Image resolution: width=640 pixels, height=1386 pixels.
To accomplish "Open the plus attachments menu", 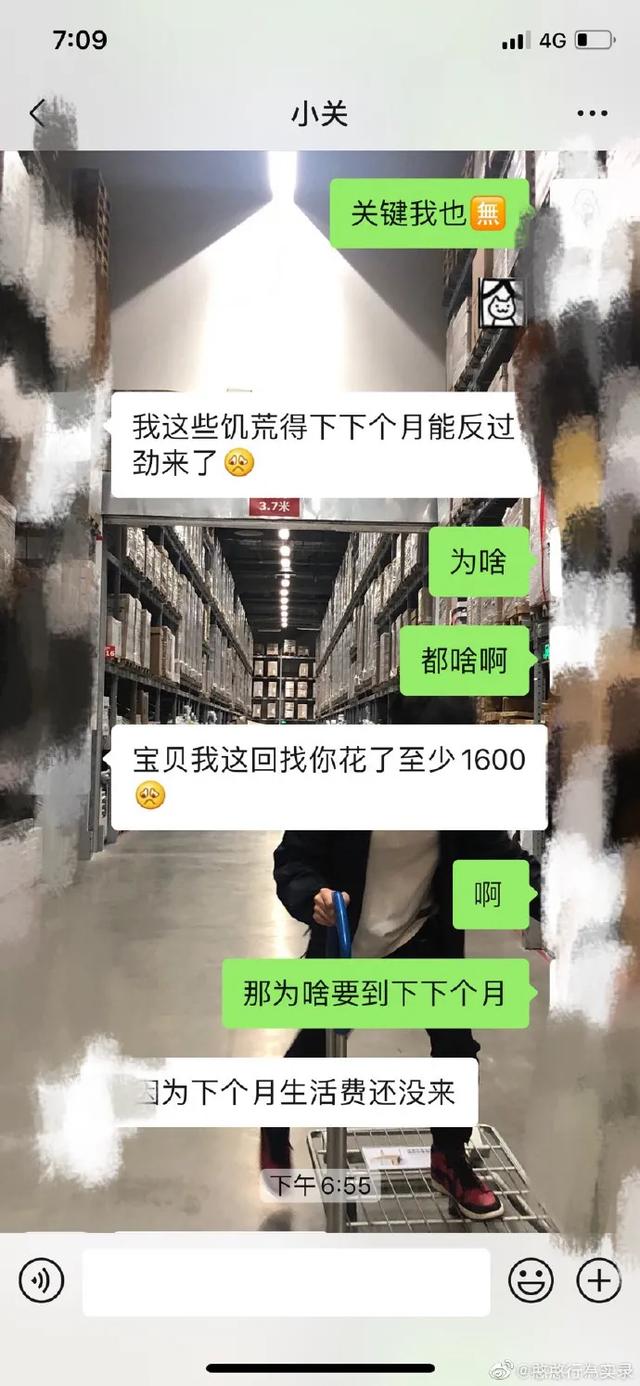I will click(x=599, y=1280).
